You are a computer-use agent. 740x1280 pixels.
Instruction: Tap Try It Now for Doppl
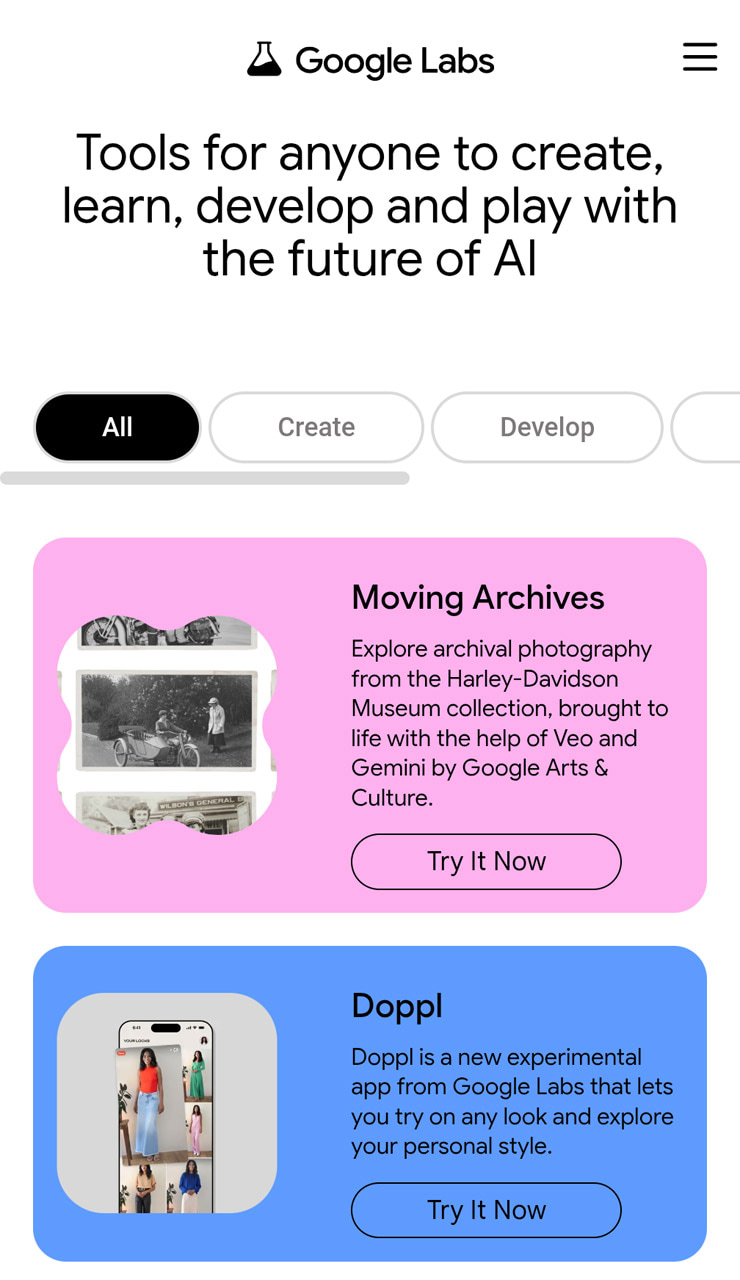(x=486, y=1210)
